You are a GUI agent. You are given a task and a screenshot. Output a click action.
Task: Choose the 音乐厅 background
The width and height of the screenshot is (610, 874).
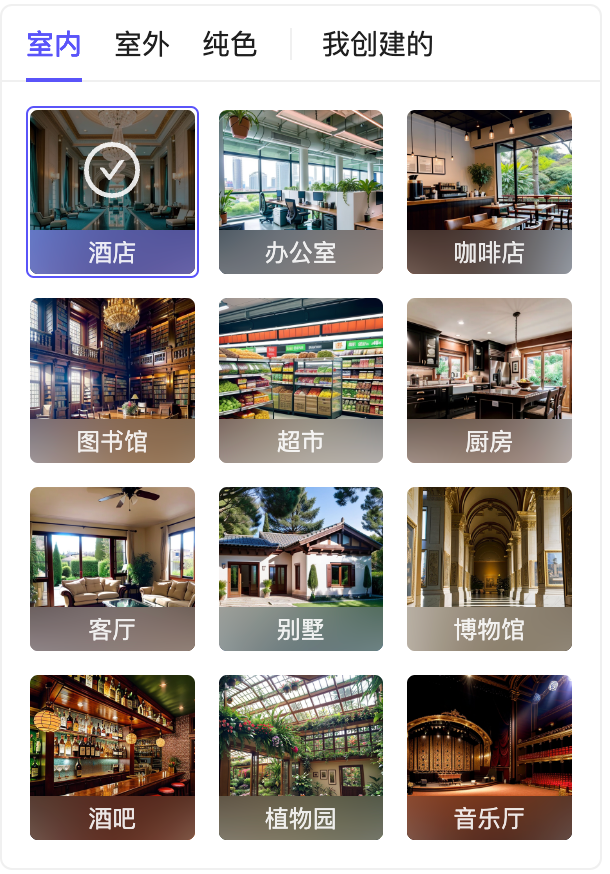[489, 757]
